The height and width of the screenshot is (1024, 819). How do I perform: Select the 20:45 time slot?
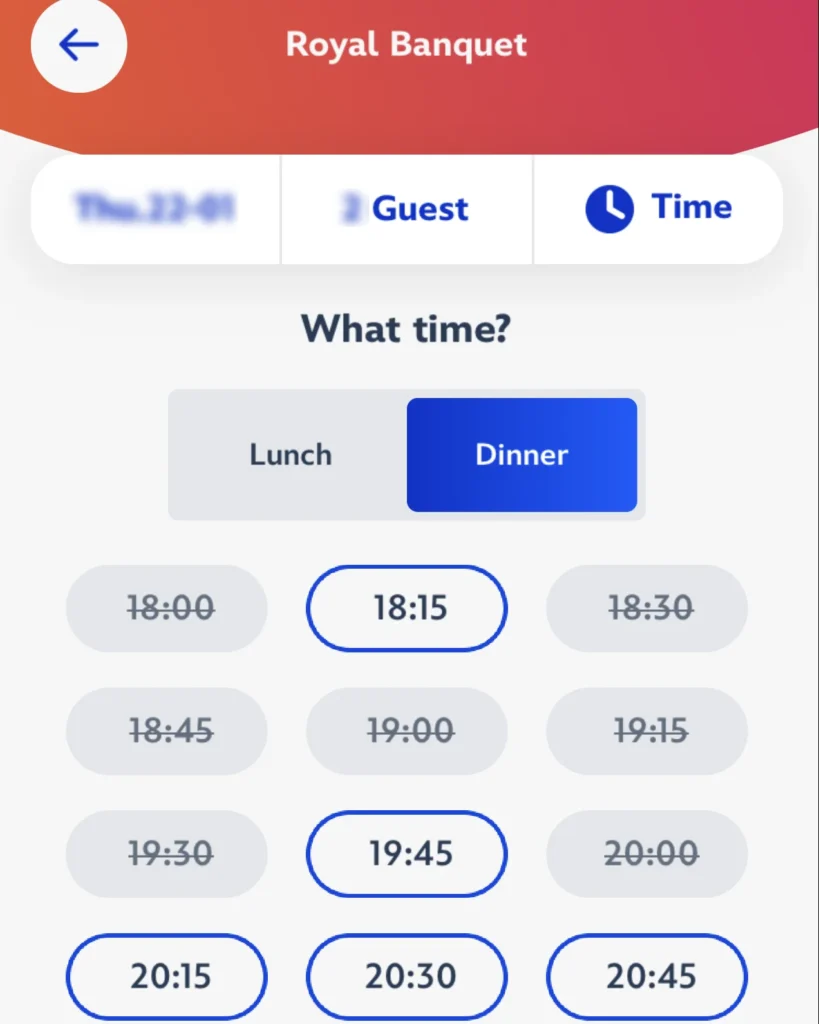[646, 976]
